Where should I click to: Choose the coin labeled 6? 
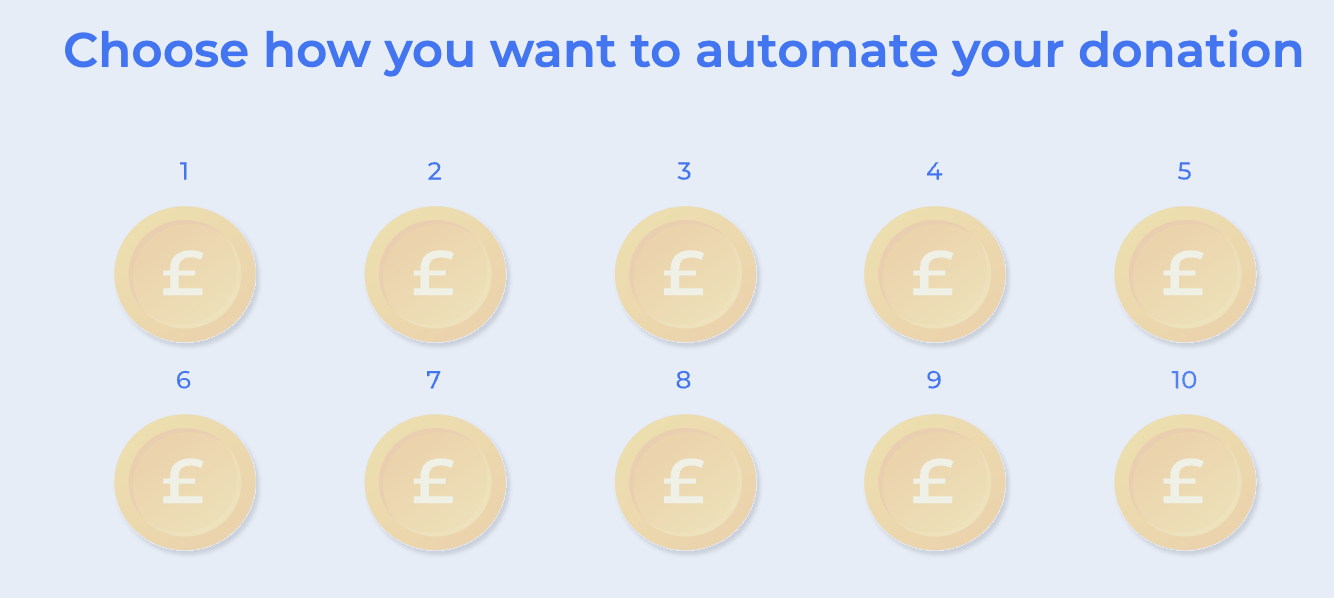coord(185,482)
